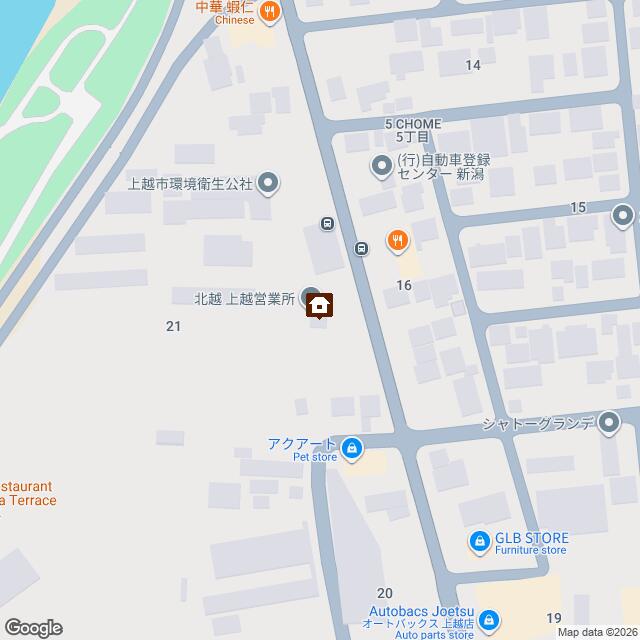Viewport: 640px width, 640px height.
Task: Tap the シャトーグランデ place marker
Action: (x=612, y=424)
